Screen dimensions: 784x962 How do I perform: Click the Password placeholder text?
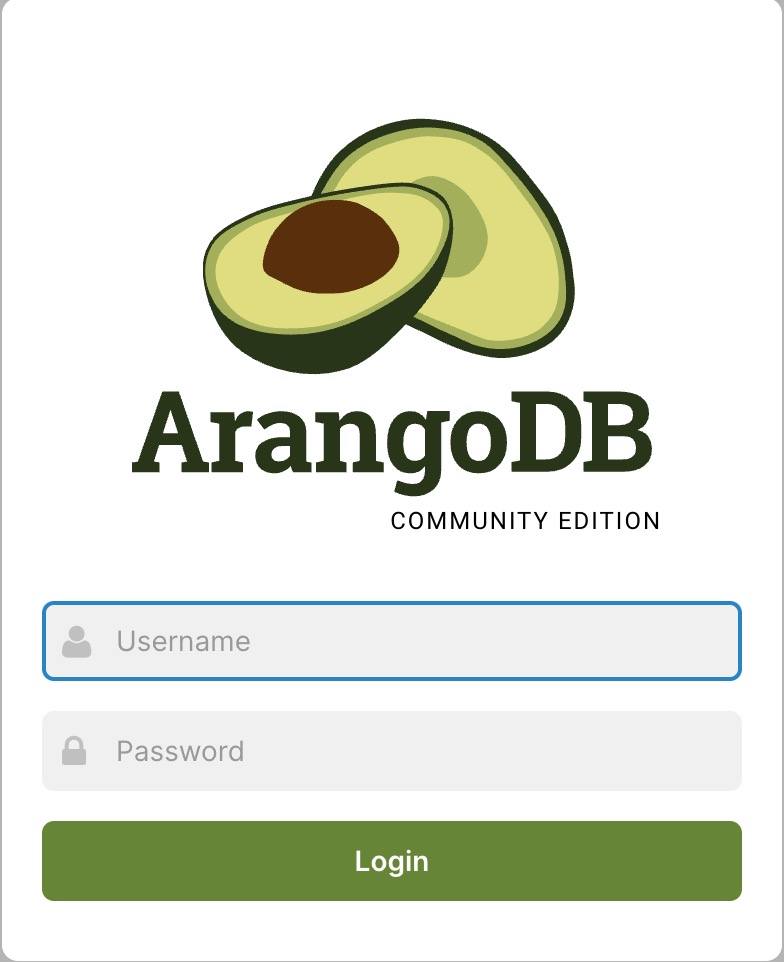tap(178, 751)
